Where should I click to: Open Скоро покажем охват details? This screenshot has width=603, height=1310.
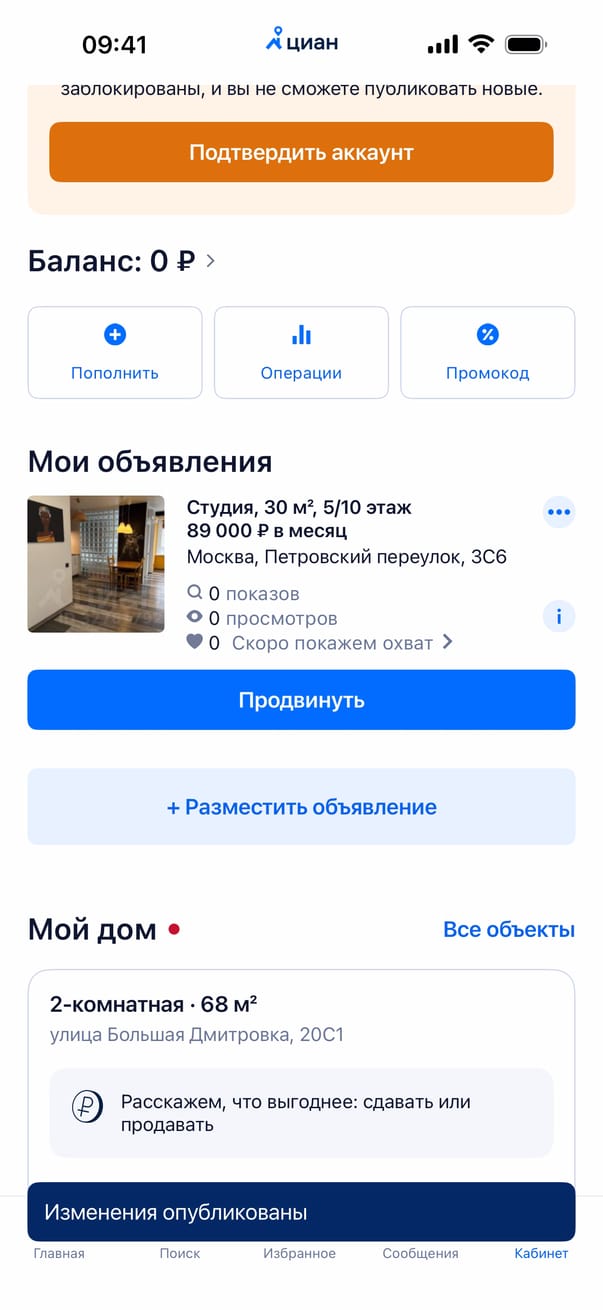[342, 643]
